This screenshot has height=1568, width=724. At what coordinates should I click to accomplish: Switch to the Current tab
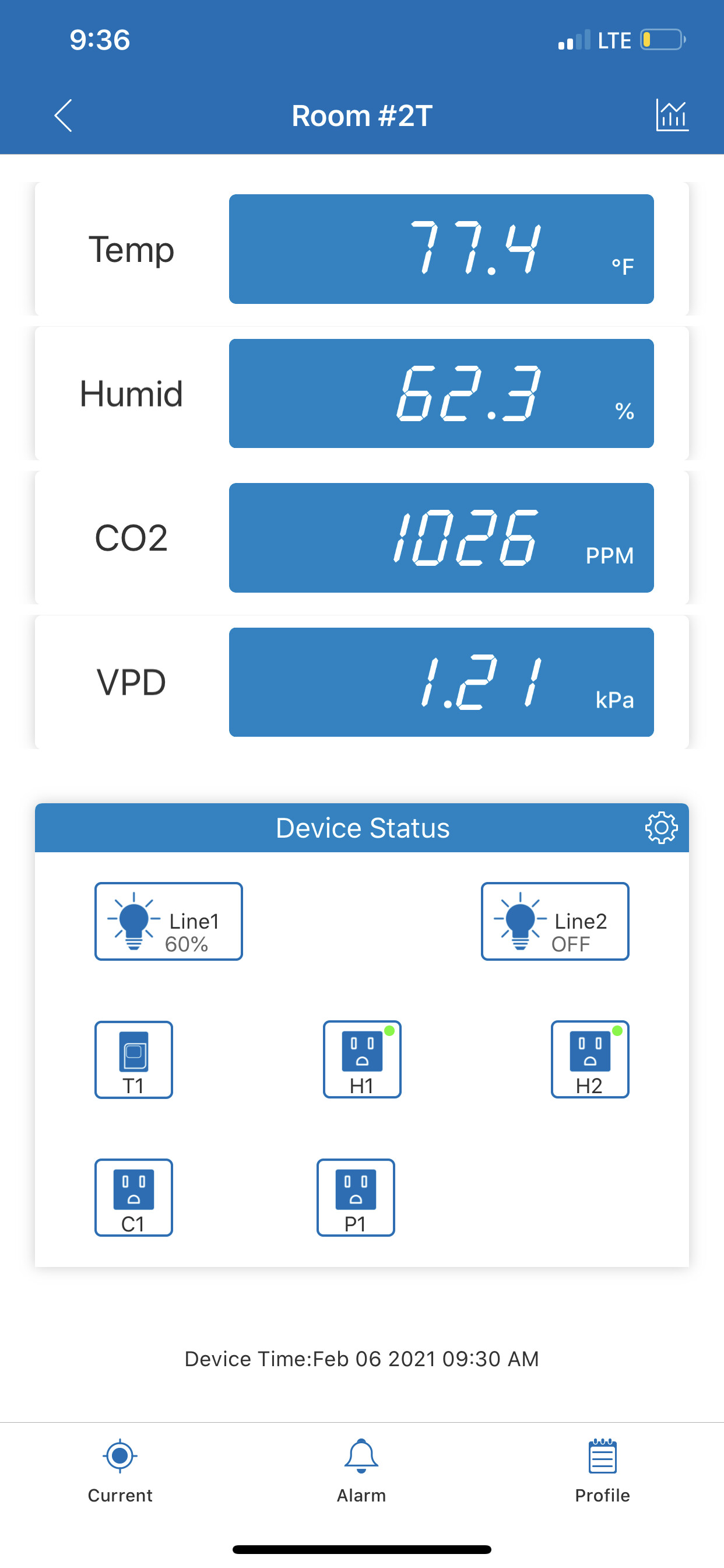pyautogui.click(x=120, y=1471)
